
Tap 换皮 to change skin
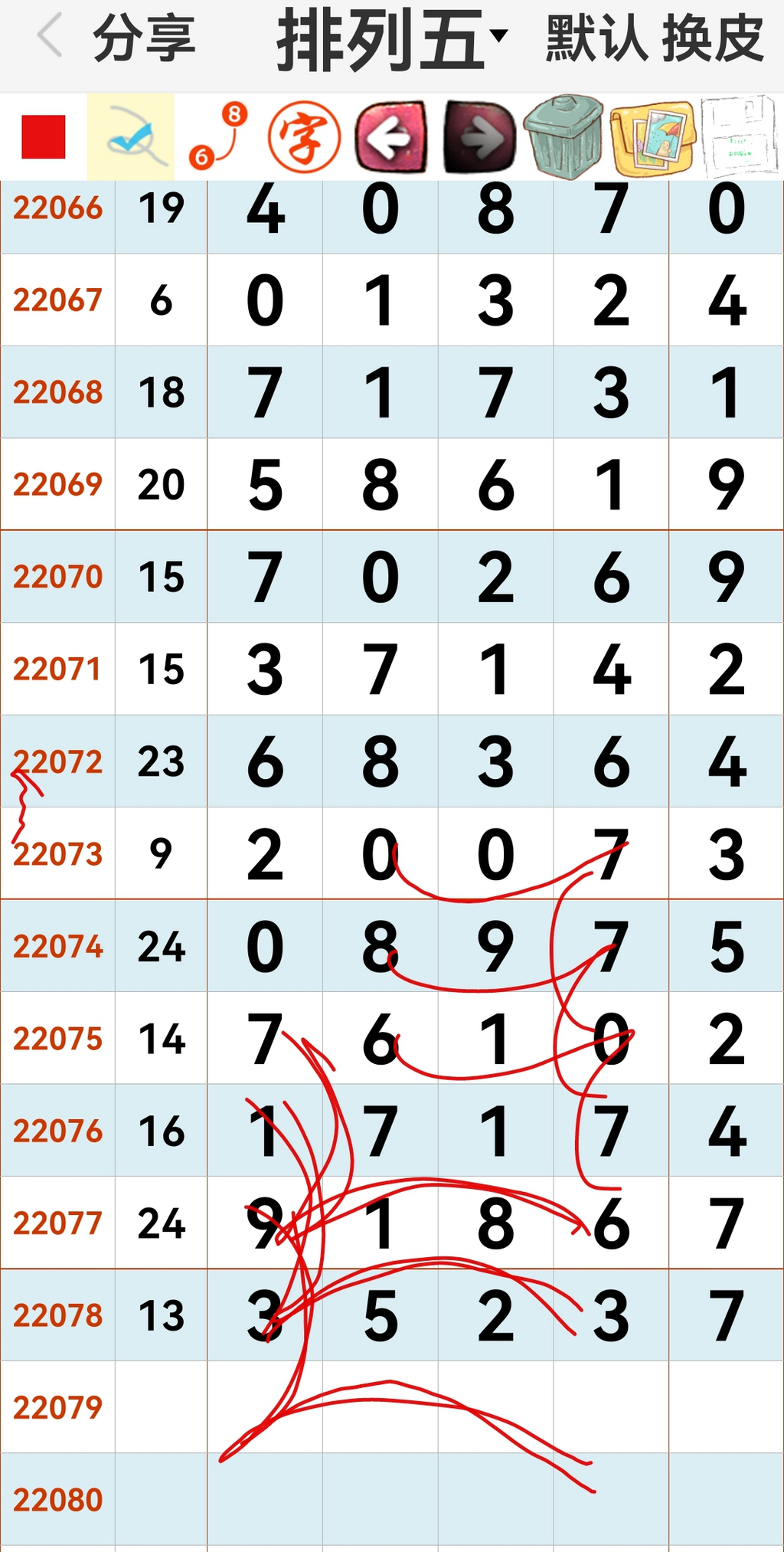click(712, 38)
